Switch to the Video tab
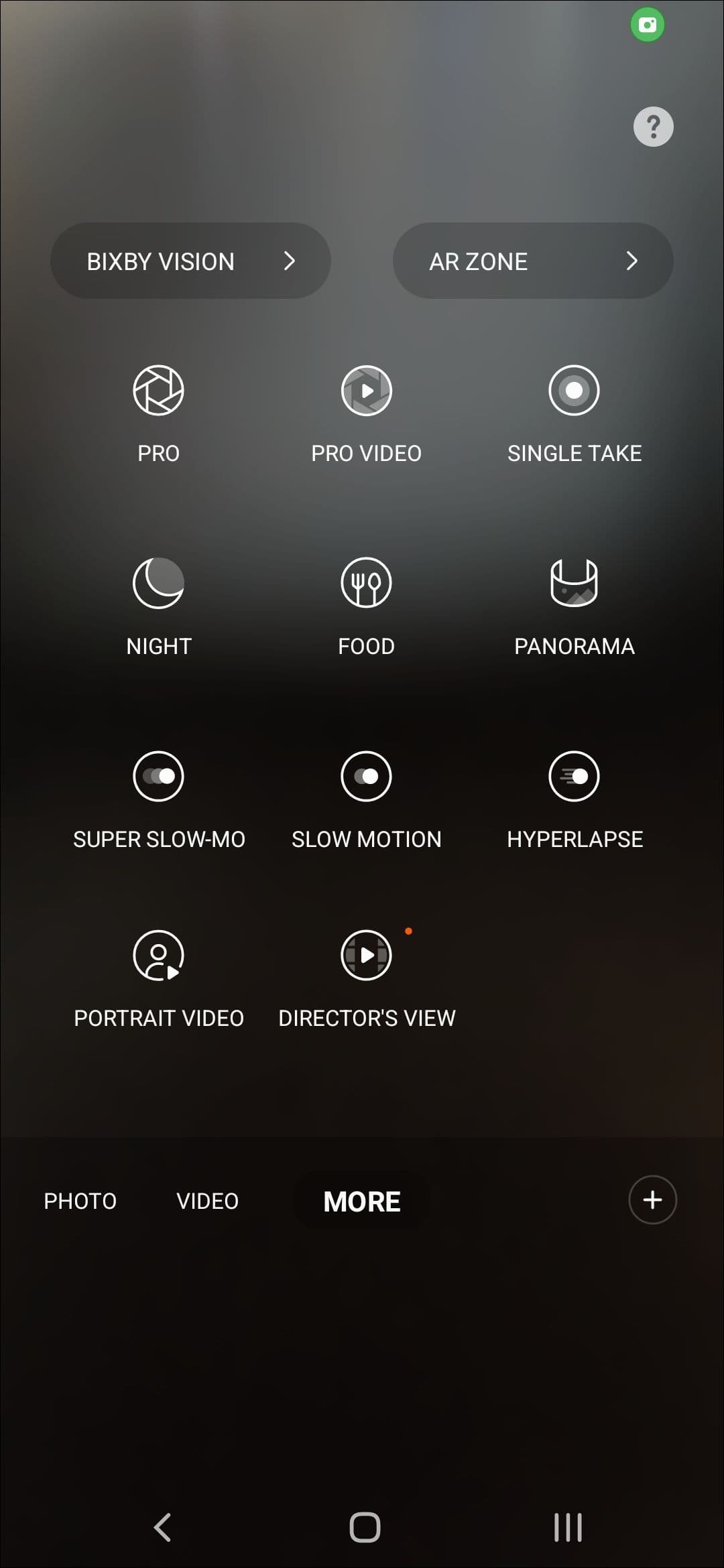This screenshot has height=1568, width=724. click(x=207, y=1201)
